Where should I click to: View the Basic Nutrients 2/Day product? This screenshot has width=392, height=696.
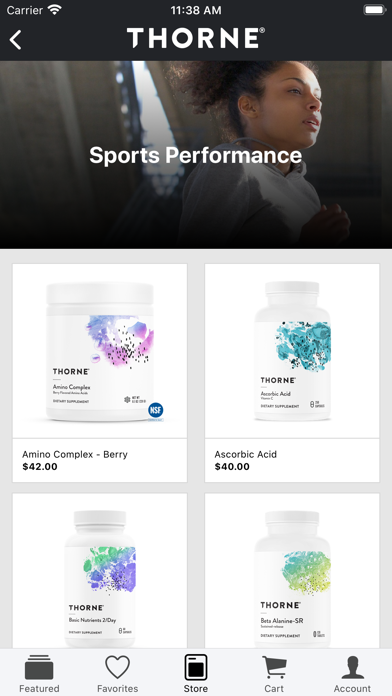(x=100, y=570)
